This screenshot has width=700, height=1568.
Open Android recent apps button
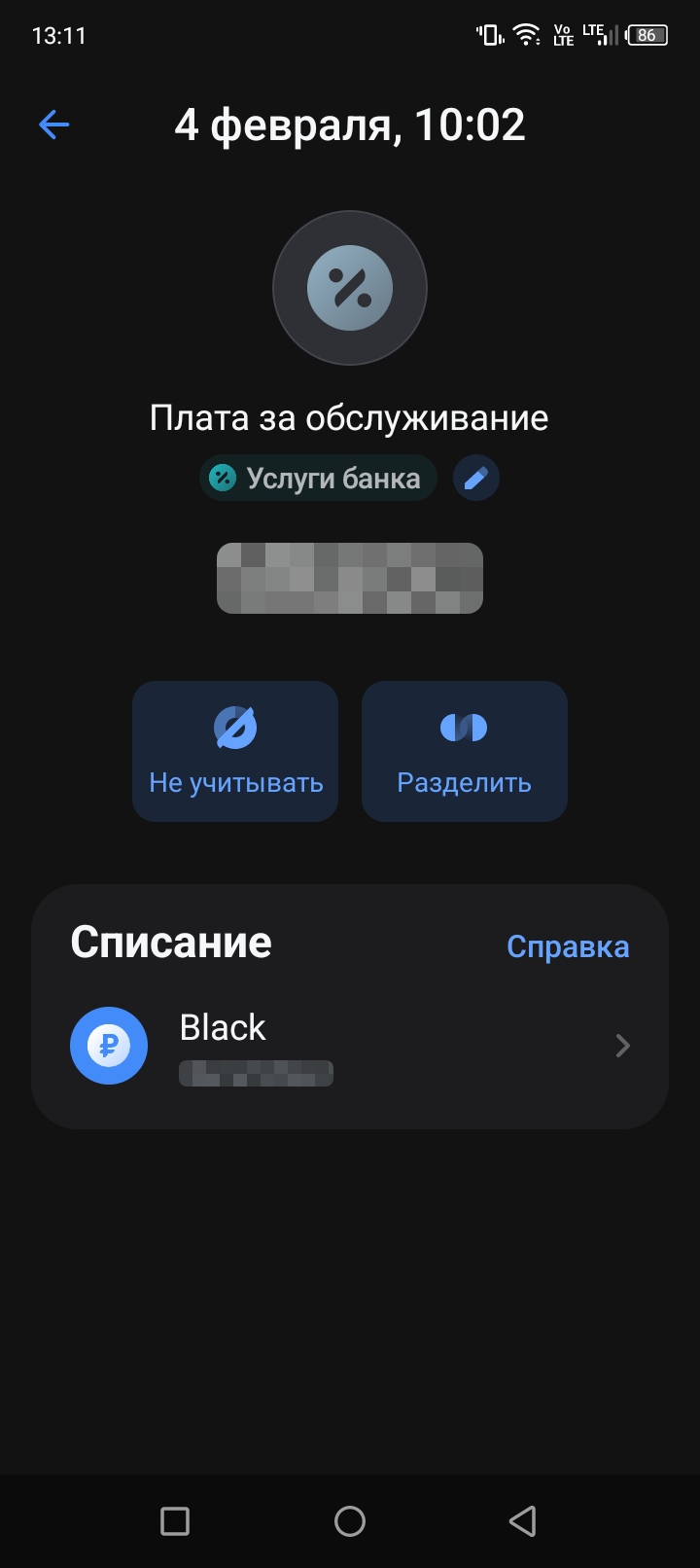click(x=174, y=1519)
